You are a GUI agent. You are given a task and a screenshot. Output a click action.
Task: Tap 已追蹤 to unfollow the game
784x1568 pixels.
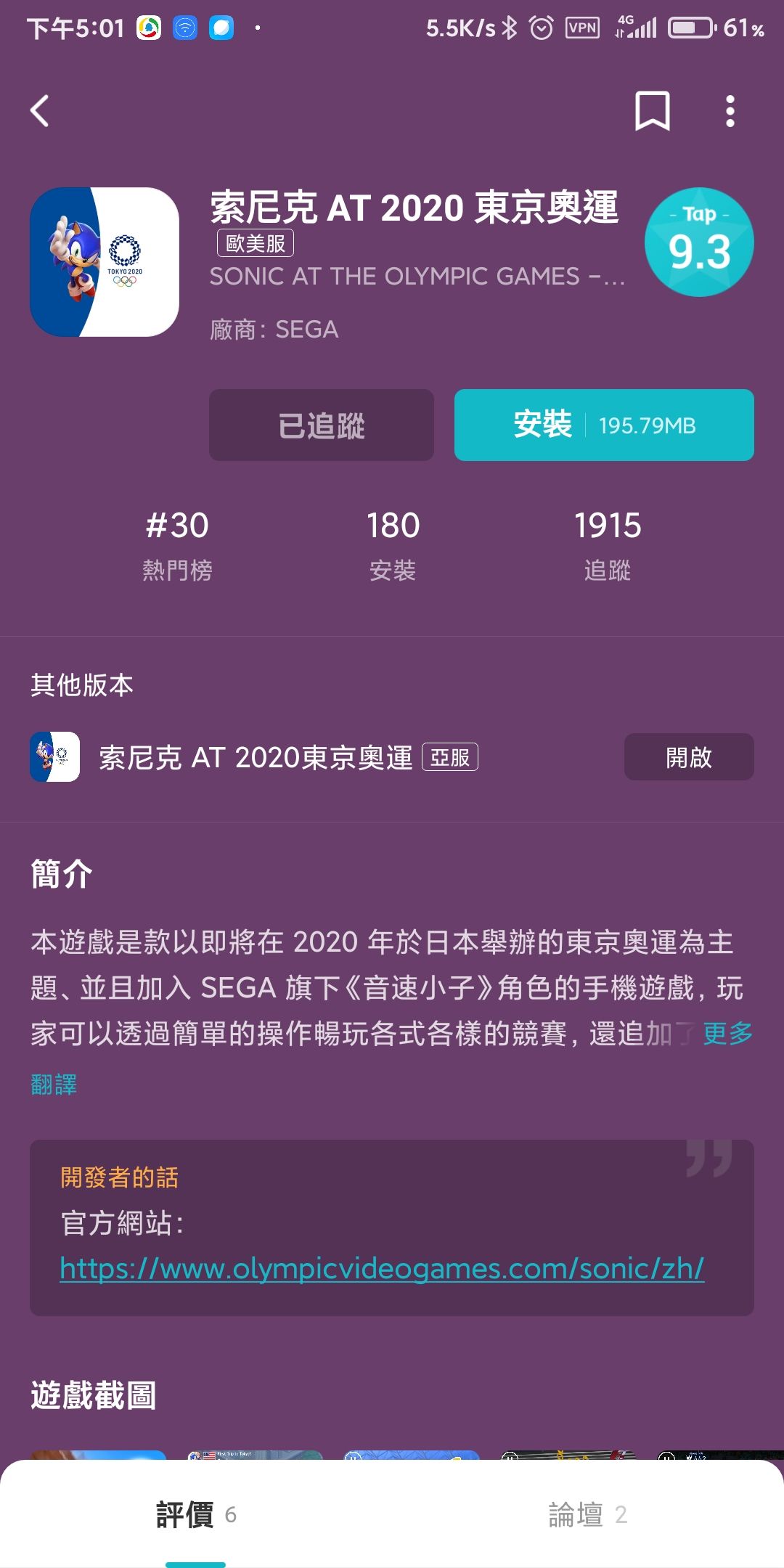pyautogui.click(x=321, y=425)
